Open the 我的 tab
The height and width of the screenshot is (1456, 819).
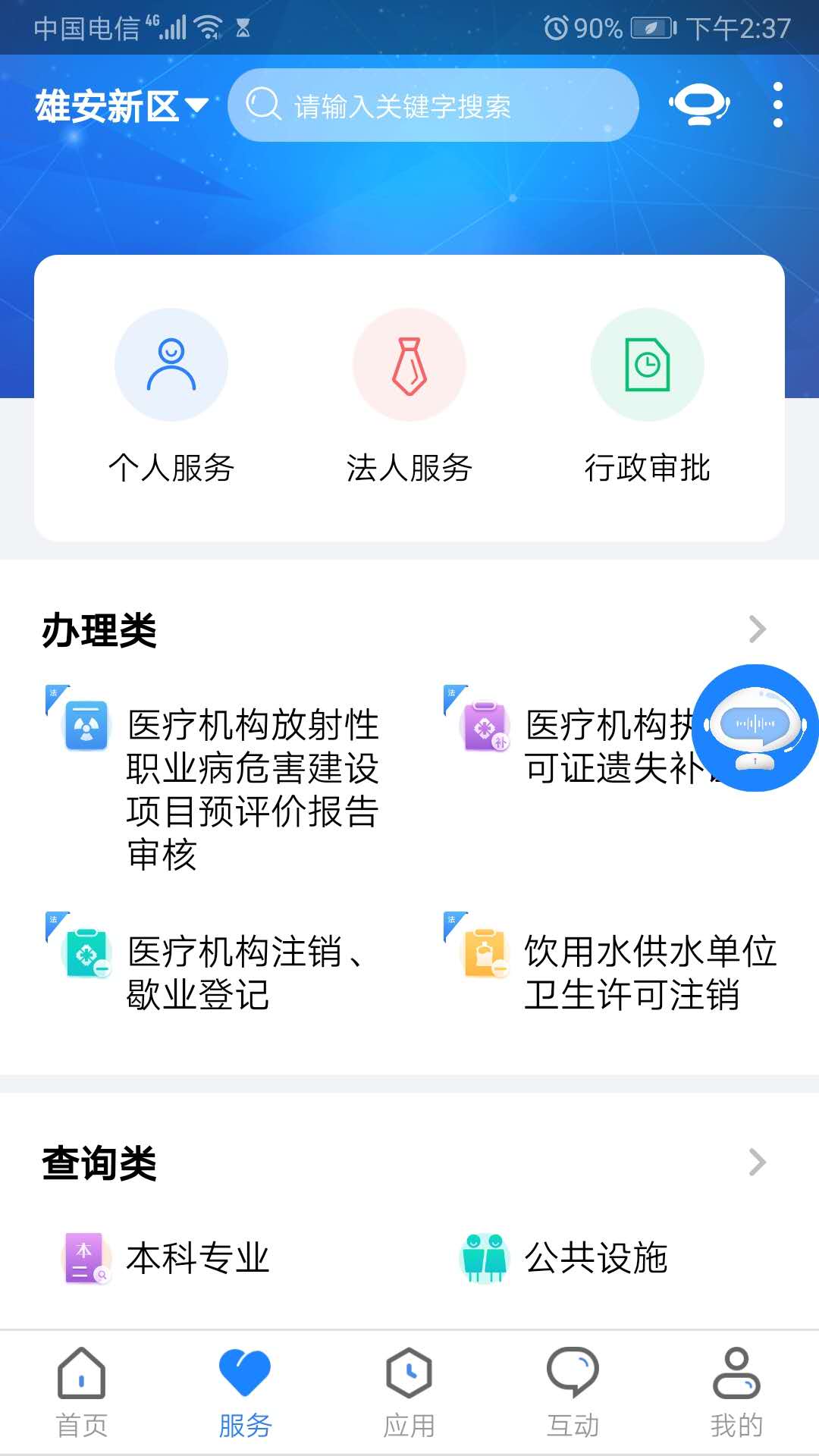736,1392
